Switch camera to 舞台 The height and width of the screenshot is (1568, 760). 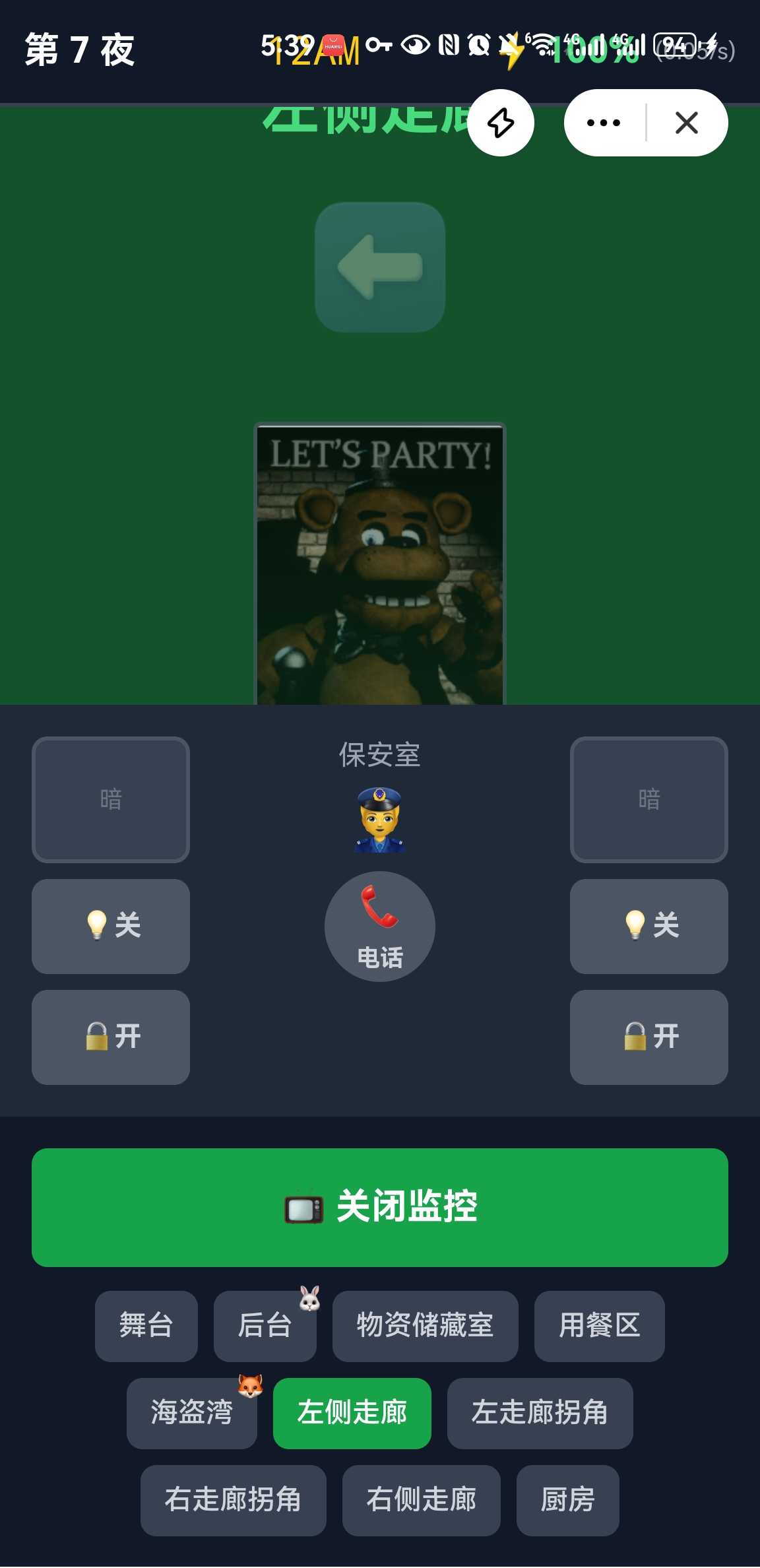click(x=146, y=1326)
